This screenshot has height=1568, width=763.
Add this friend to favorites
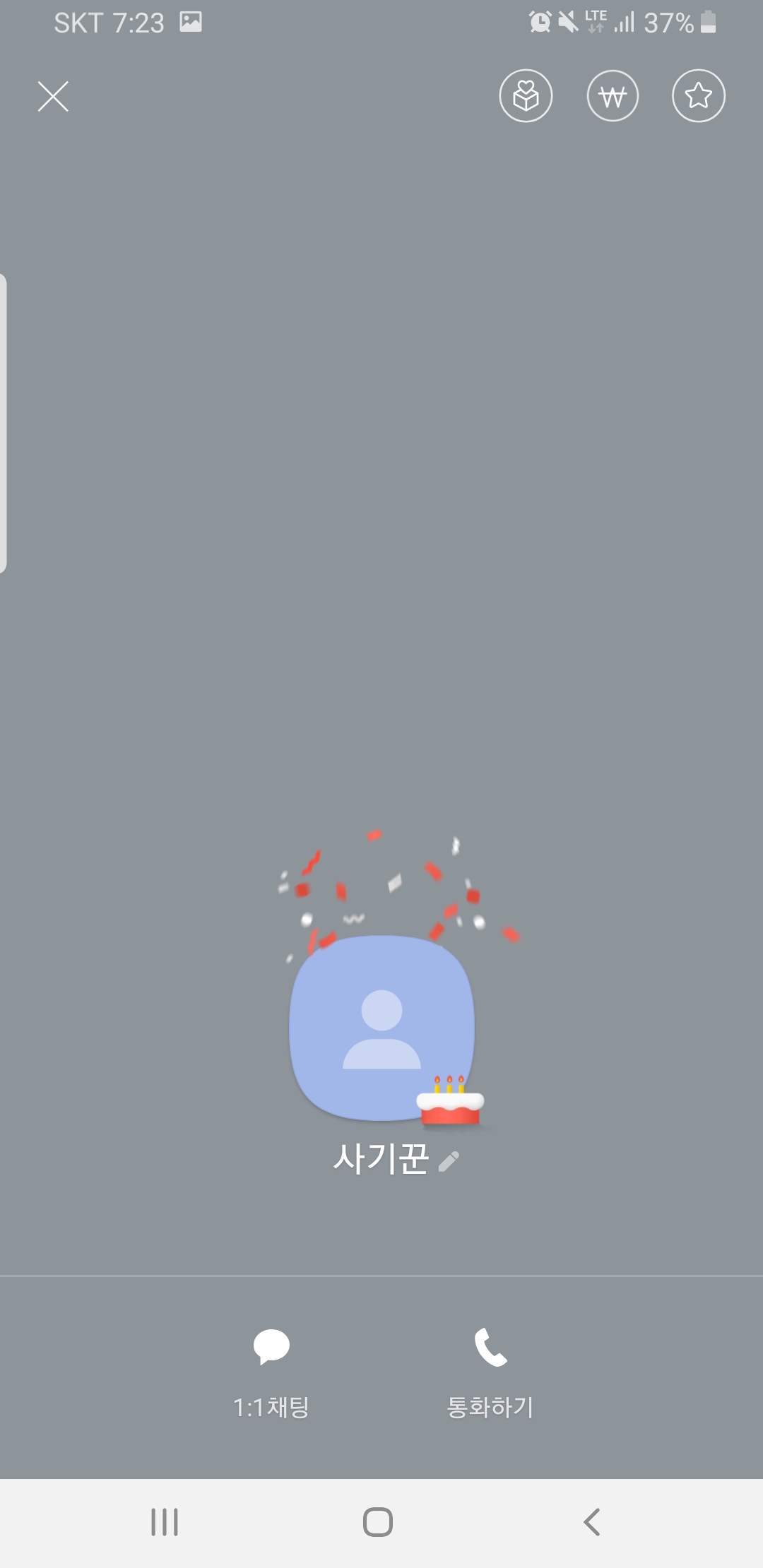coord(698,96)
